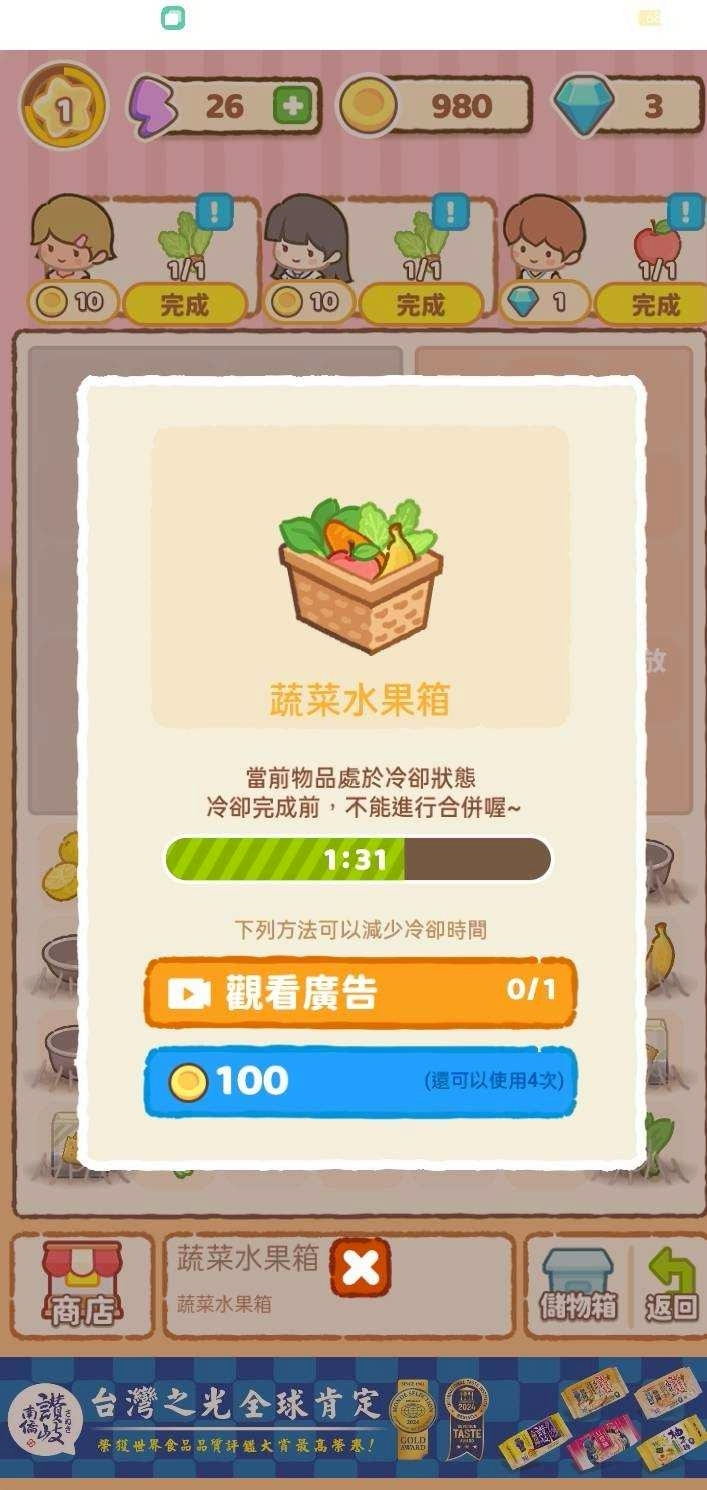707x1490 pixels.
Task: Tap the 返回 back button
Action: [x=670, y=1286]
